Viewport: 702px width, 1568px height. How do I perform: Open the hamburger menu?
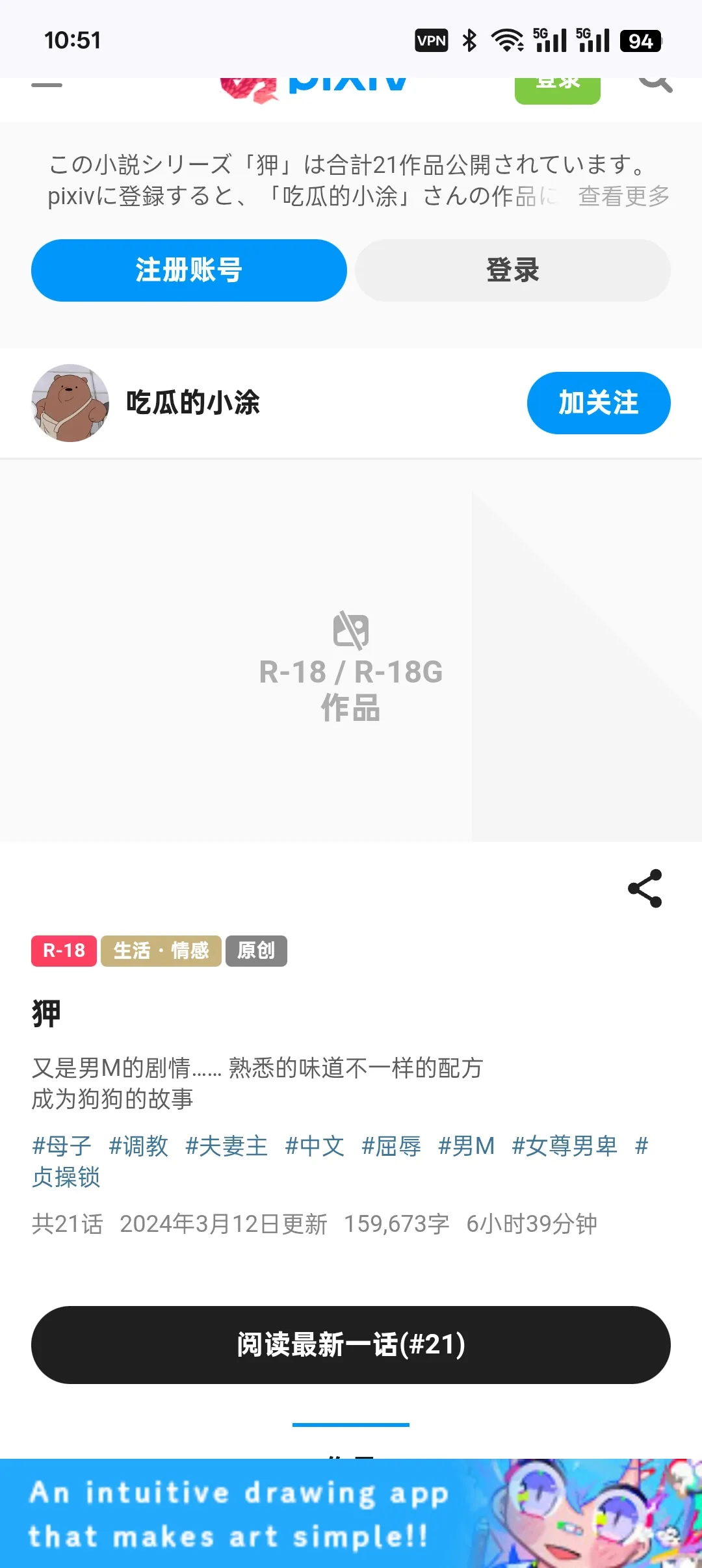coord(47,85)
